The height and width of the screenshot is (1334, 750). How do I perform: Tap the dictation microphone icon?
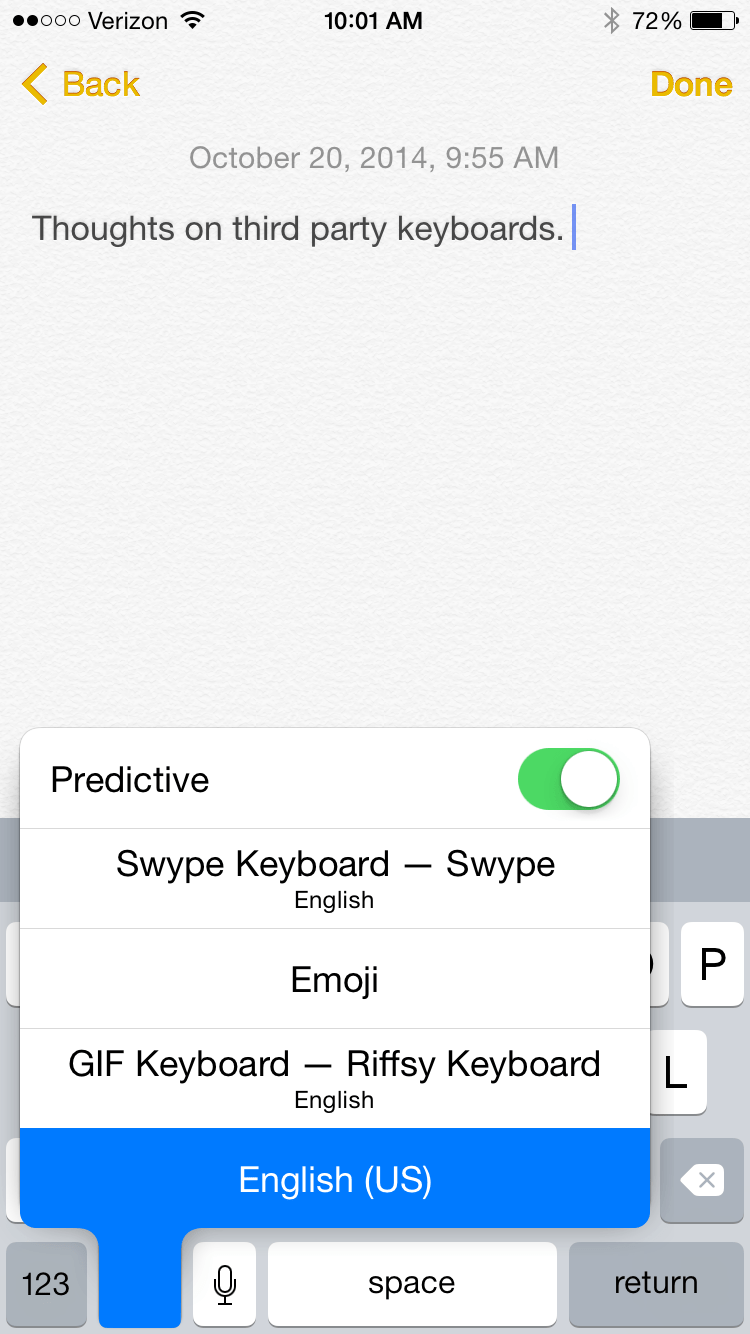pyautogui.click(x=224, y=1283)
